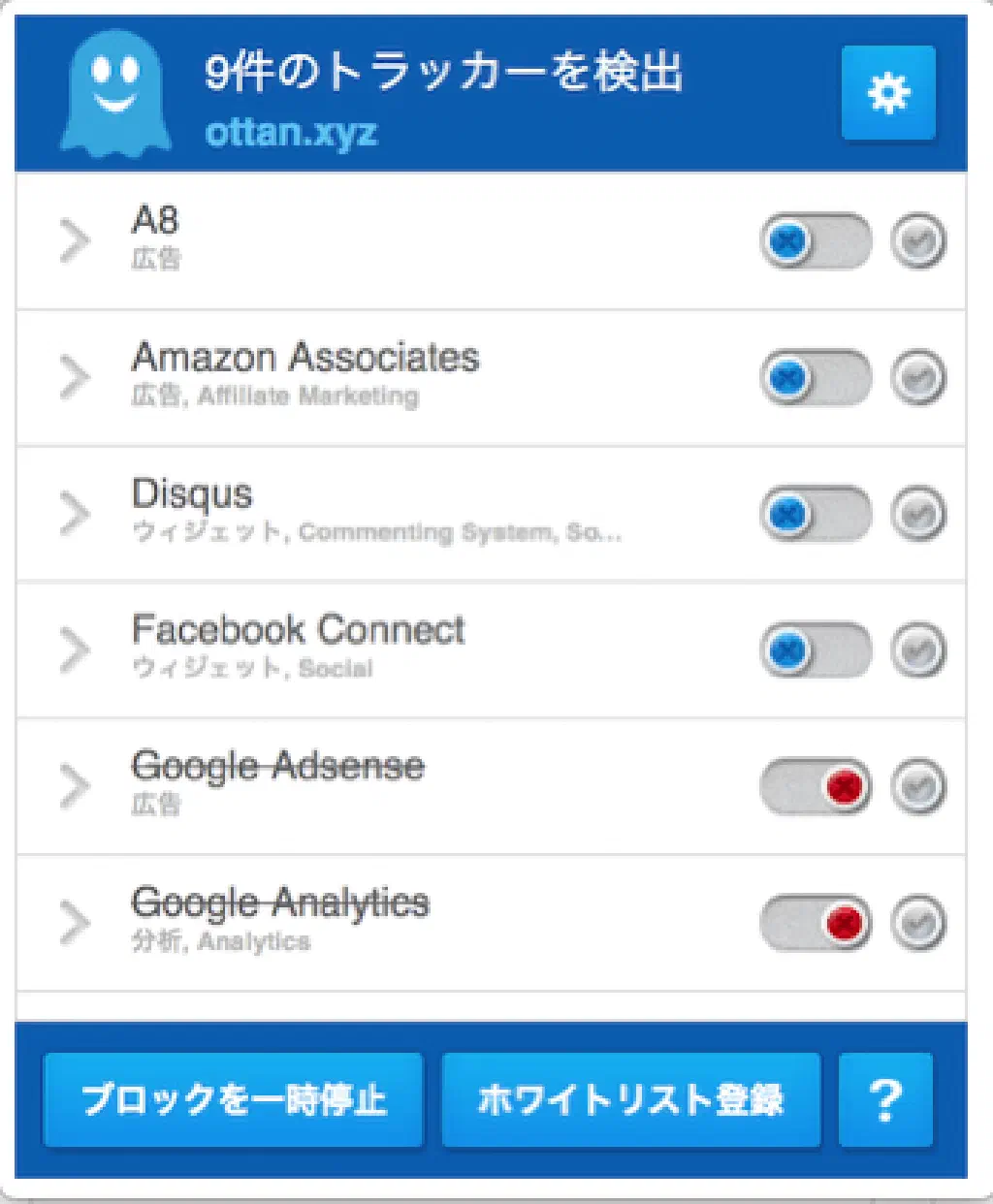Unblock Google Analytics with its switch

click(816, 922)
